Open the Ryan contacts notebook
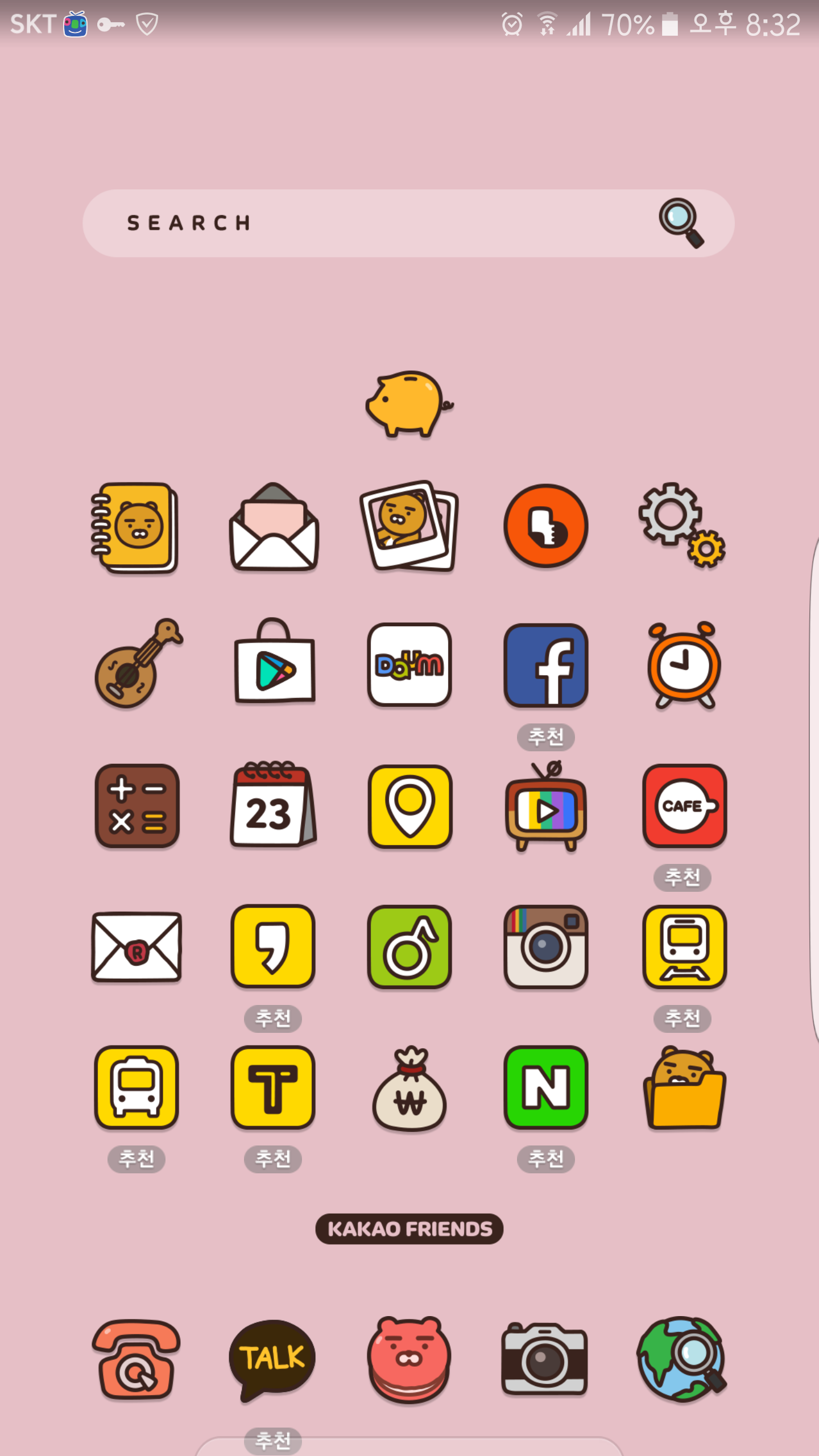 [135, 527]
